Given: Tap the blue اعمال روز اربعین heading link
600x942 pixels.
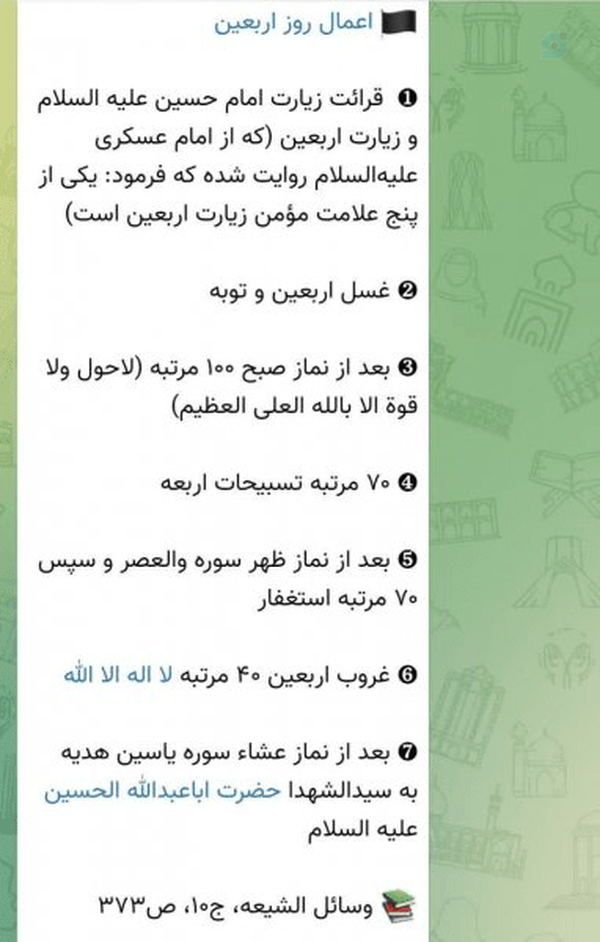Looking at the screenshot, I should tap(294, 23).
